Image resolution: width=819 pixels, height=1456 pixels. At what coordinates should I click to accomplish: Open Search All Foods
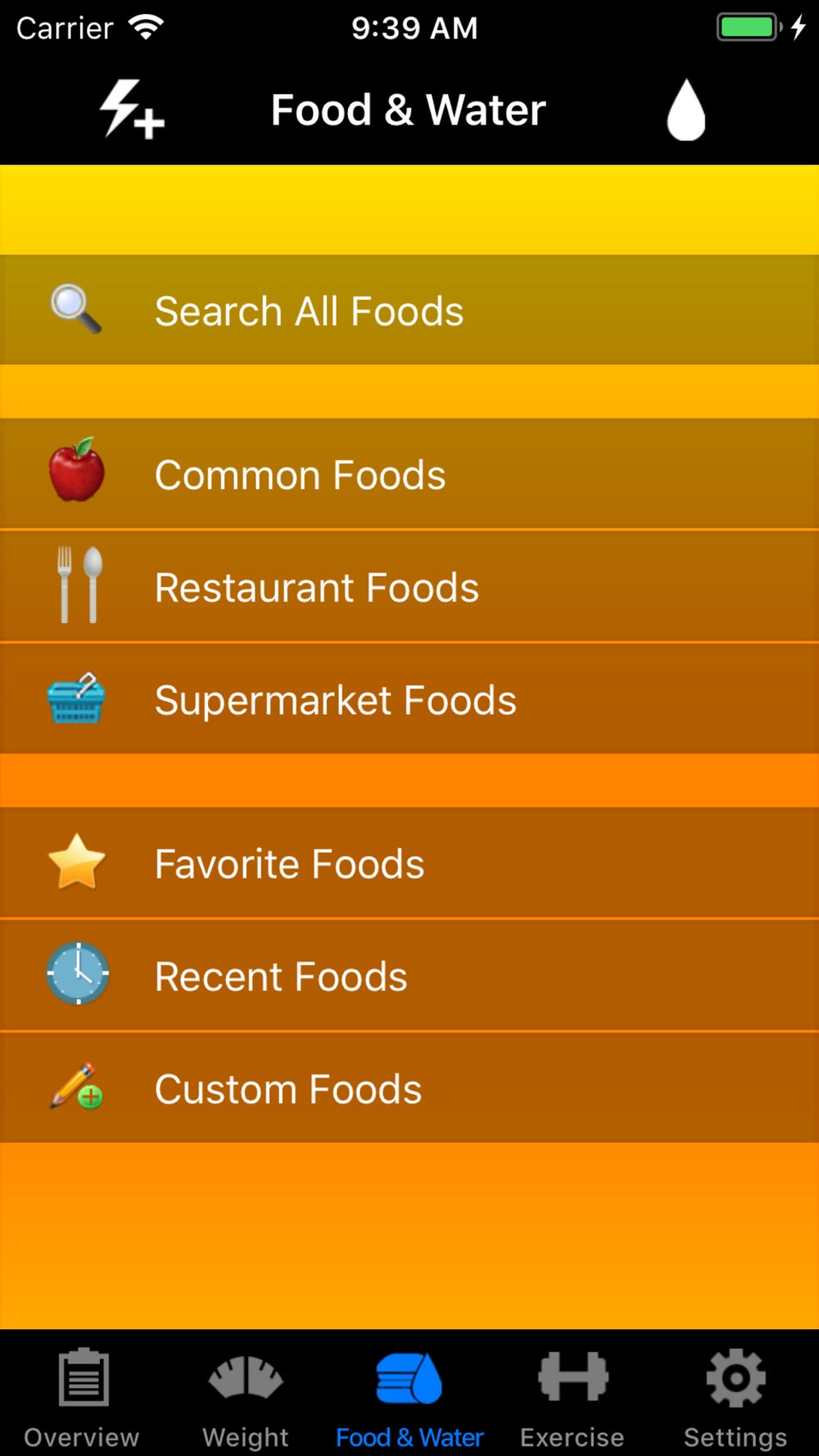[x=409, y=310]
